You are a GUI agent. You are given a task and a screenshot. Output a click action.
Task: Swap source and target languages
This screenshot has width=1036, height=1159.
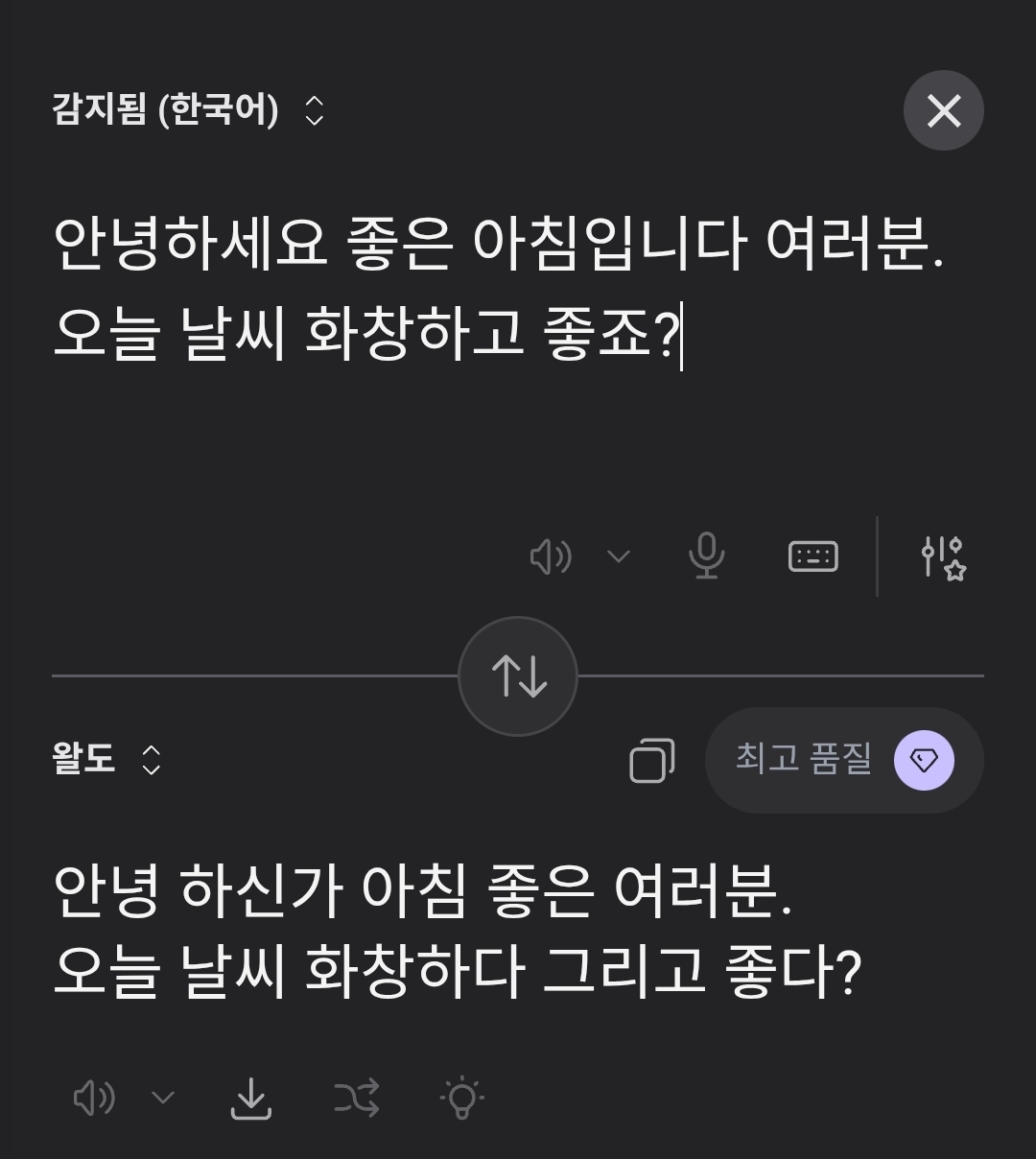tap(518, 676)
